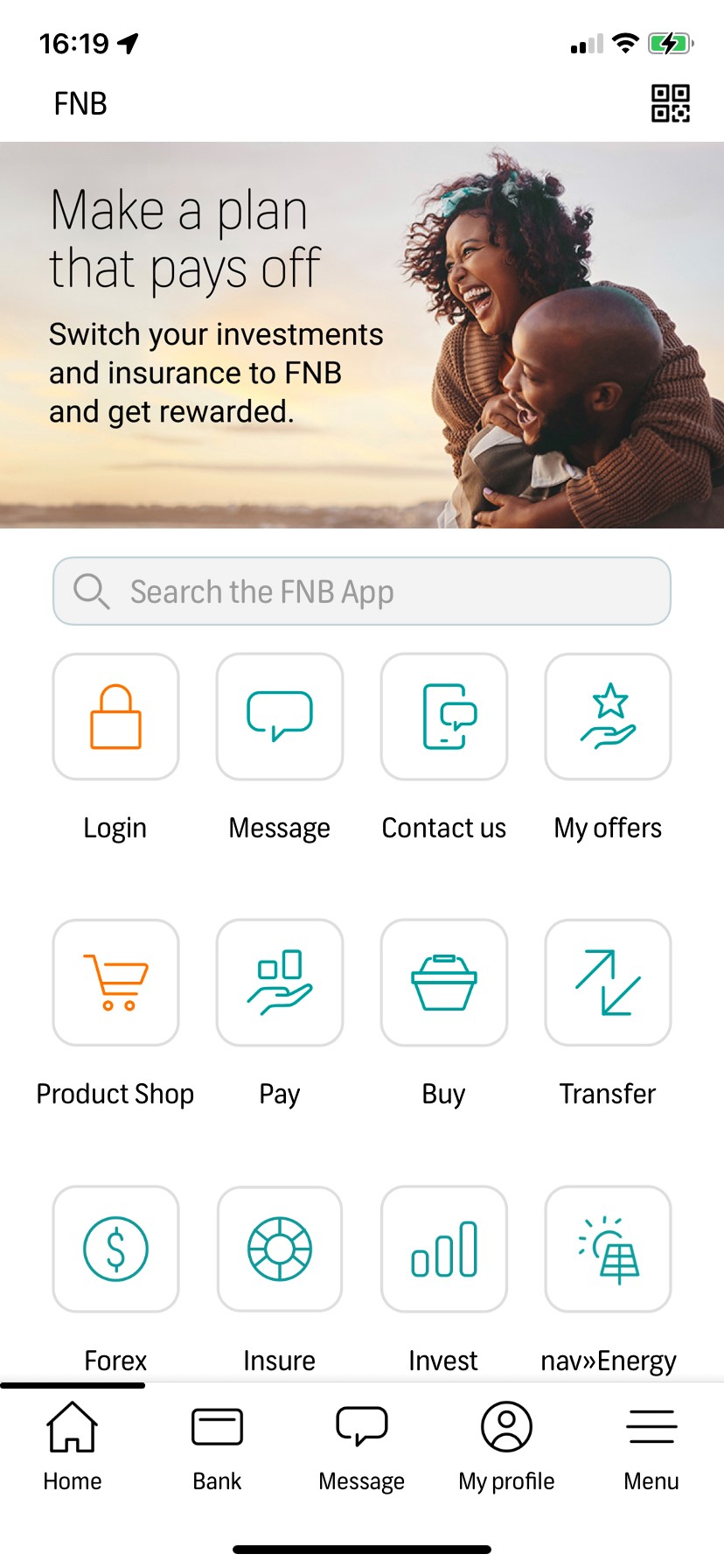Open Contact us
This screenshot has width=724, height=1568.
[444, 717]
